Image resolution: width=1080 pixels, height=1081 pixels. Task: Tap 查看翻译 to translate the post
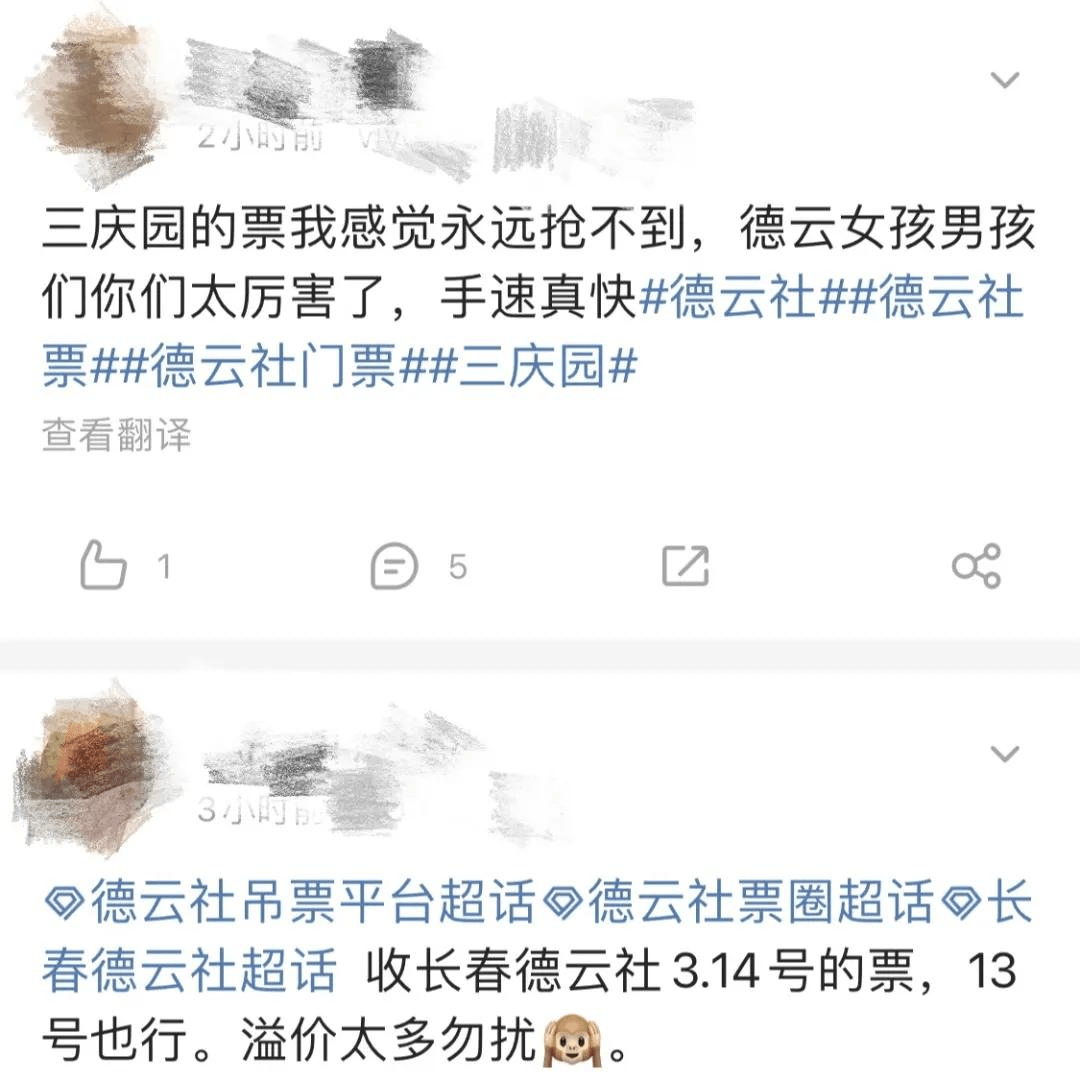point(116,435)
